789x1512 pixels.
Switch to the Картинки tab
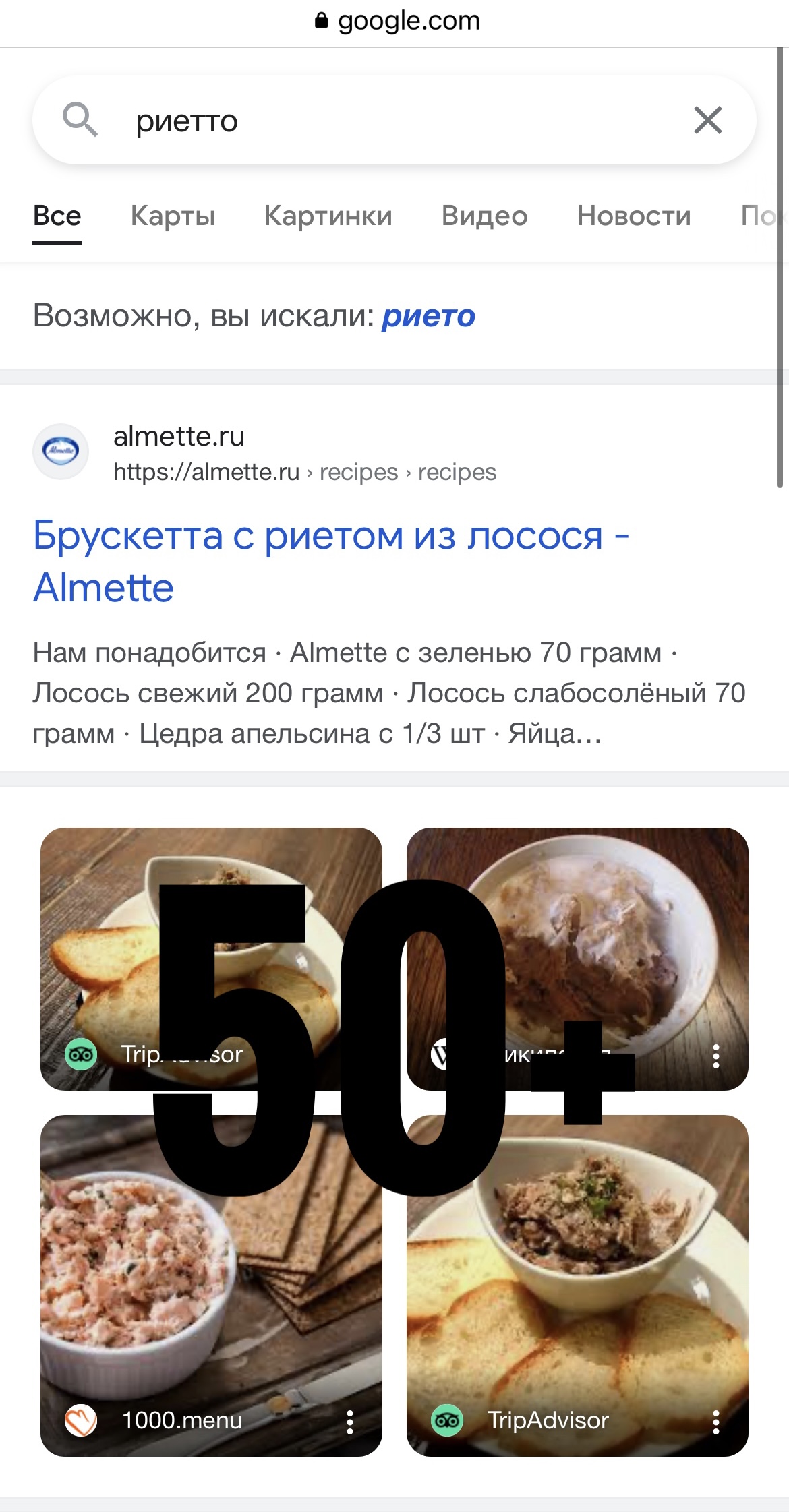tap(328, 216)
